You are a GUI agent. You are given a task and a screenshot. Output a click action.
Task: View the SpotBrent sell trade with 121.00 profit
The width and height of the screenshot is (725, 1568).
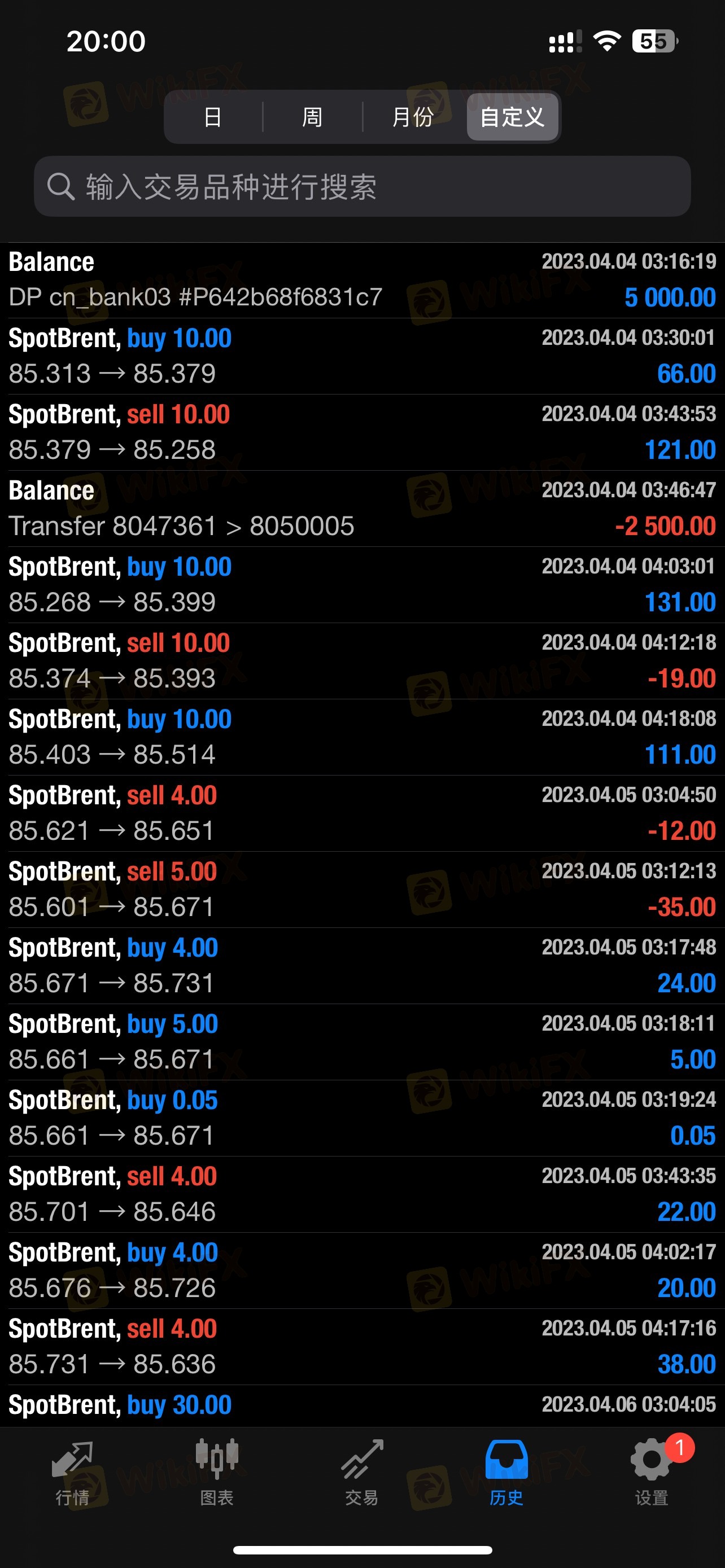362,432
